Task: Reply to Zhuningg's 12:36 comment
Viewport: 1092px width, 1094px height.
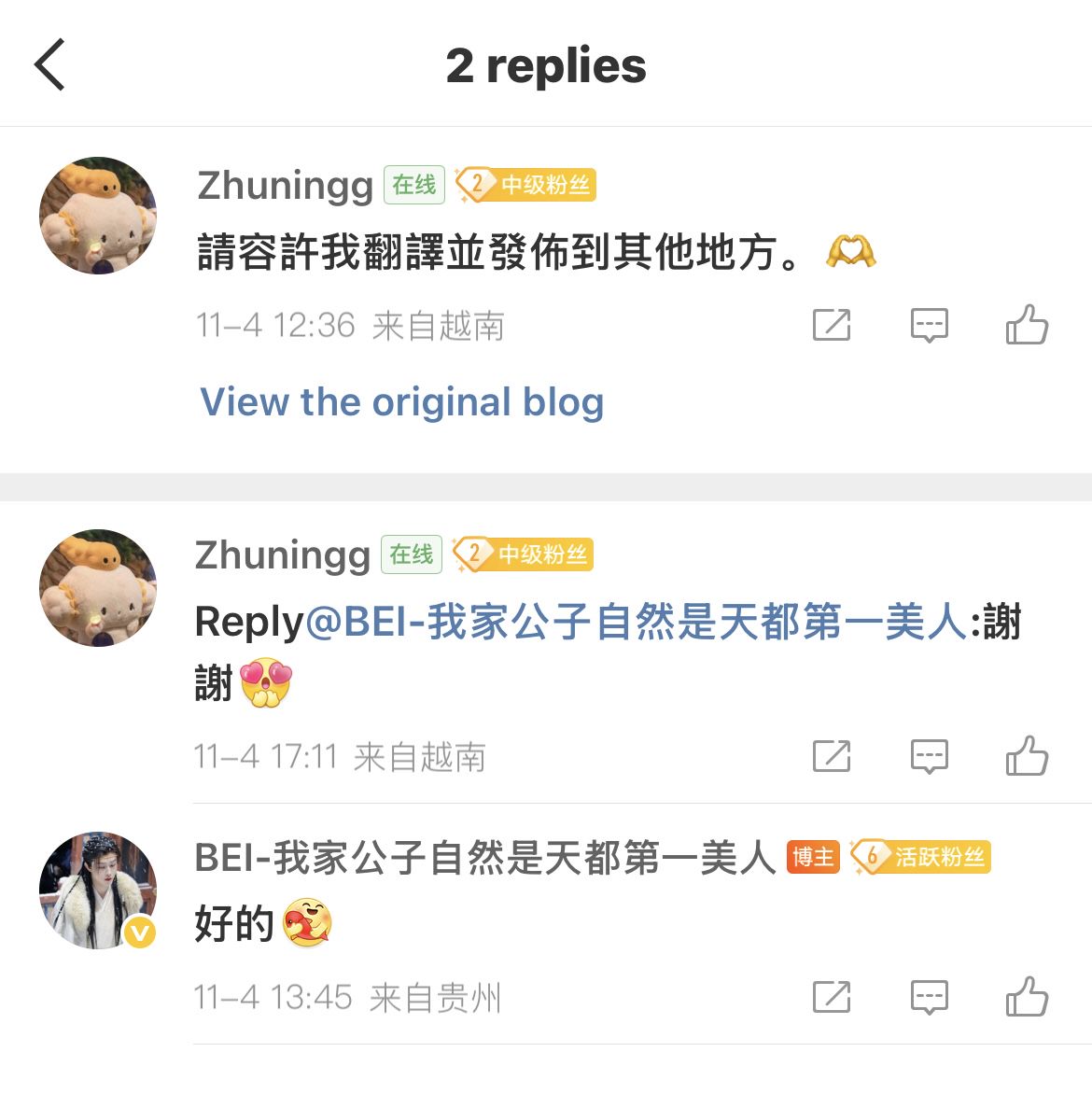Action: coord(929,326)
